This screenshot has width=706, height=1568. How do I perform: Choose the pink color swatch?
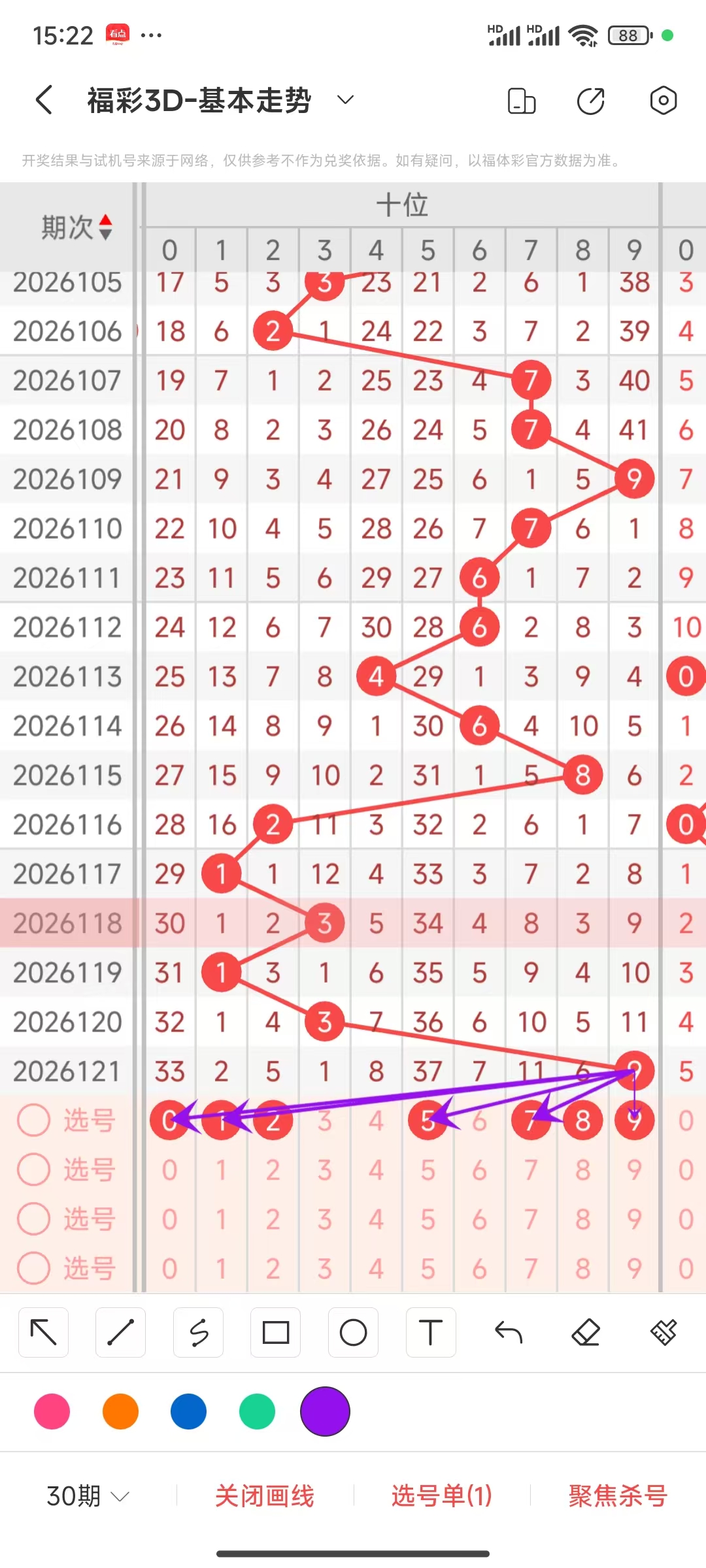pyautogui.click(x=52, y=1411)
